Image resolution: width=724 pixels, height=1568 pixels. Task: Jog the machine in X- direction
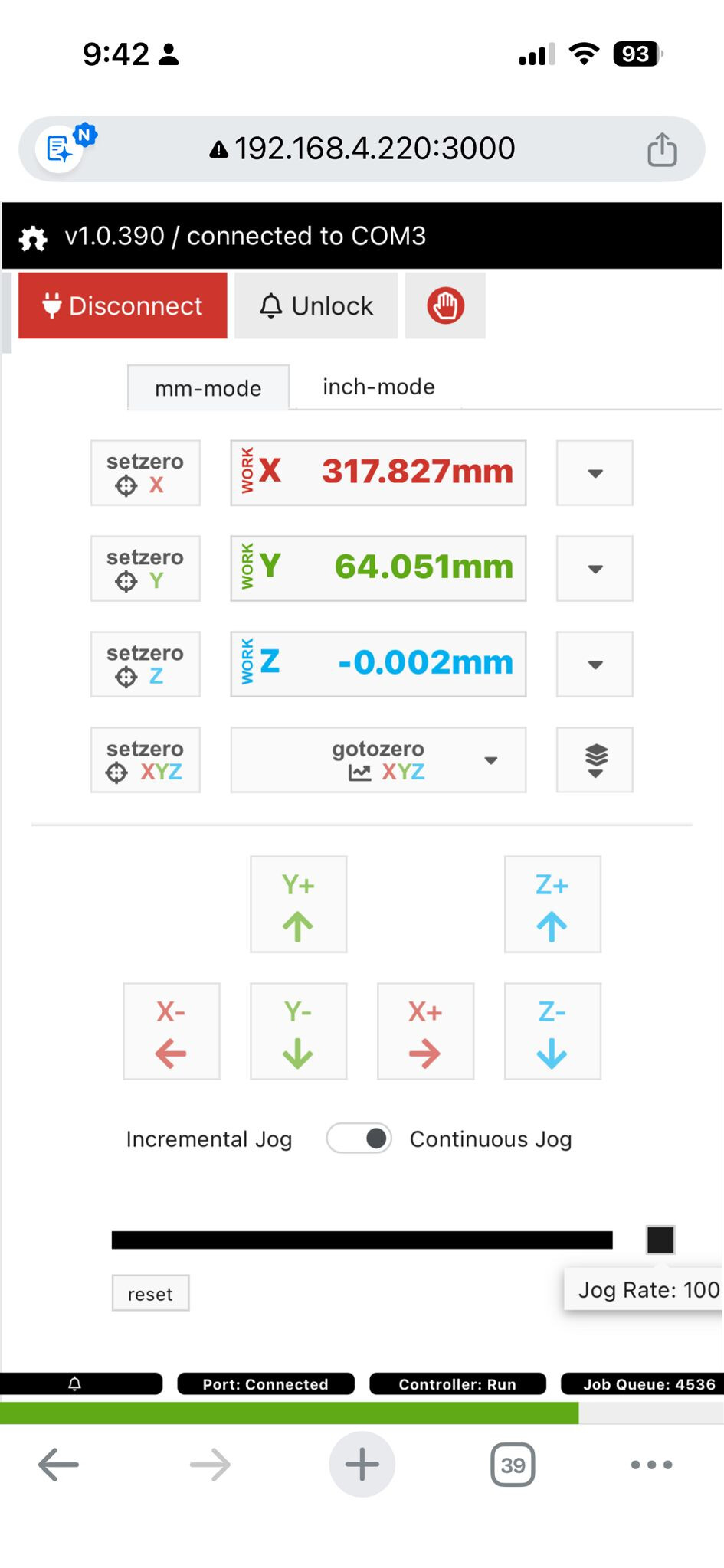(x=172, y=1031)
